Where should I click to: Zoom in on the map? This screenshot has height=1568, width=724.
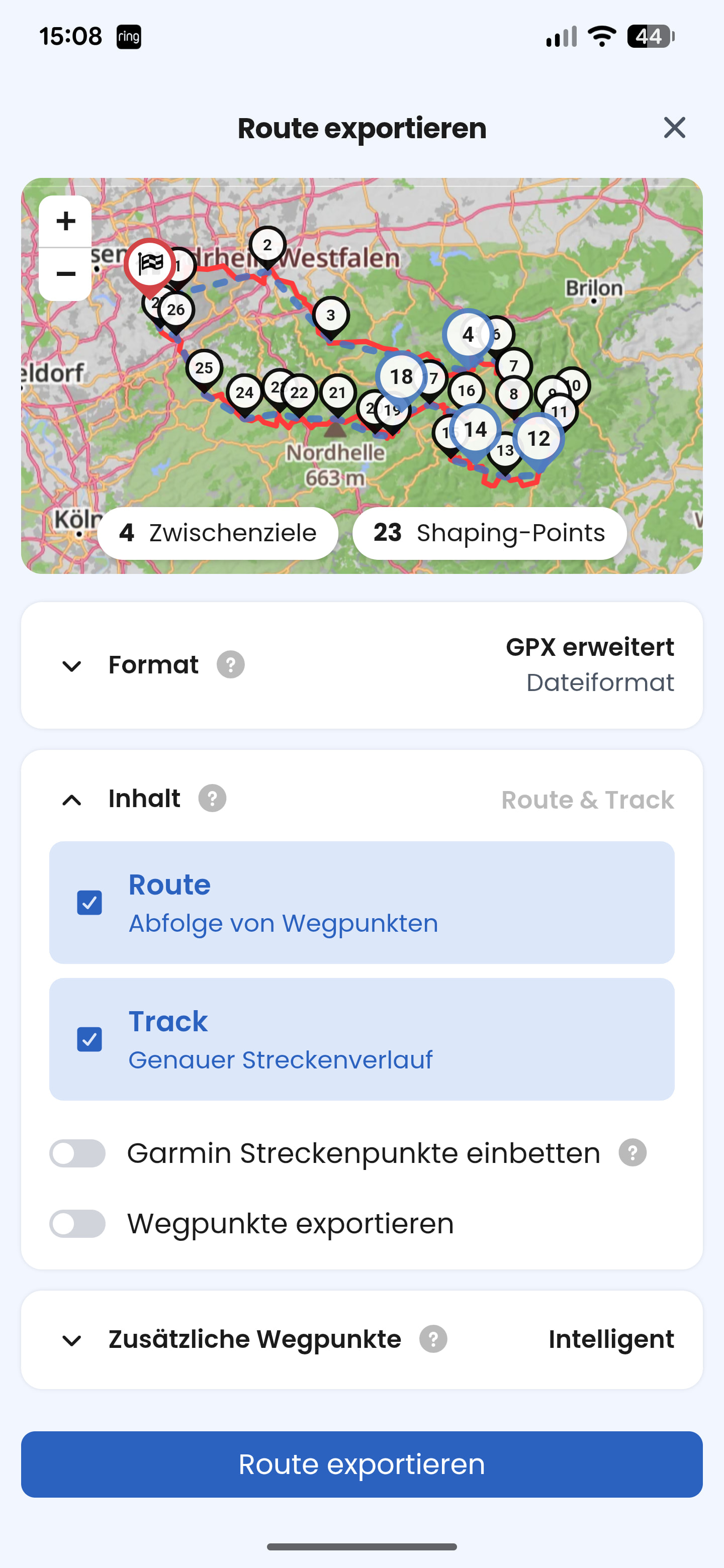coord(66,221)
